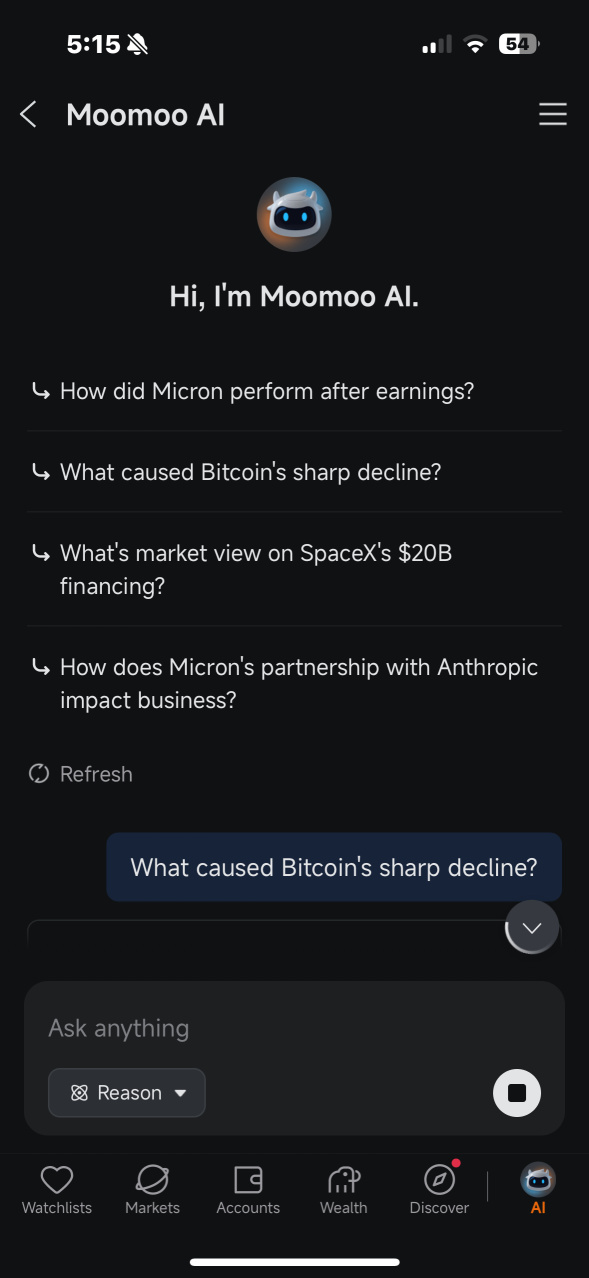
Task: Select the Bitcoin's sharp decline suggestion
Action: 295,472
